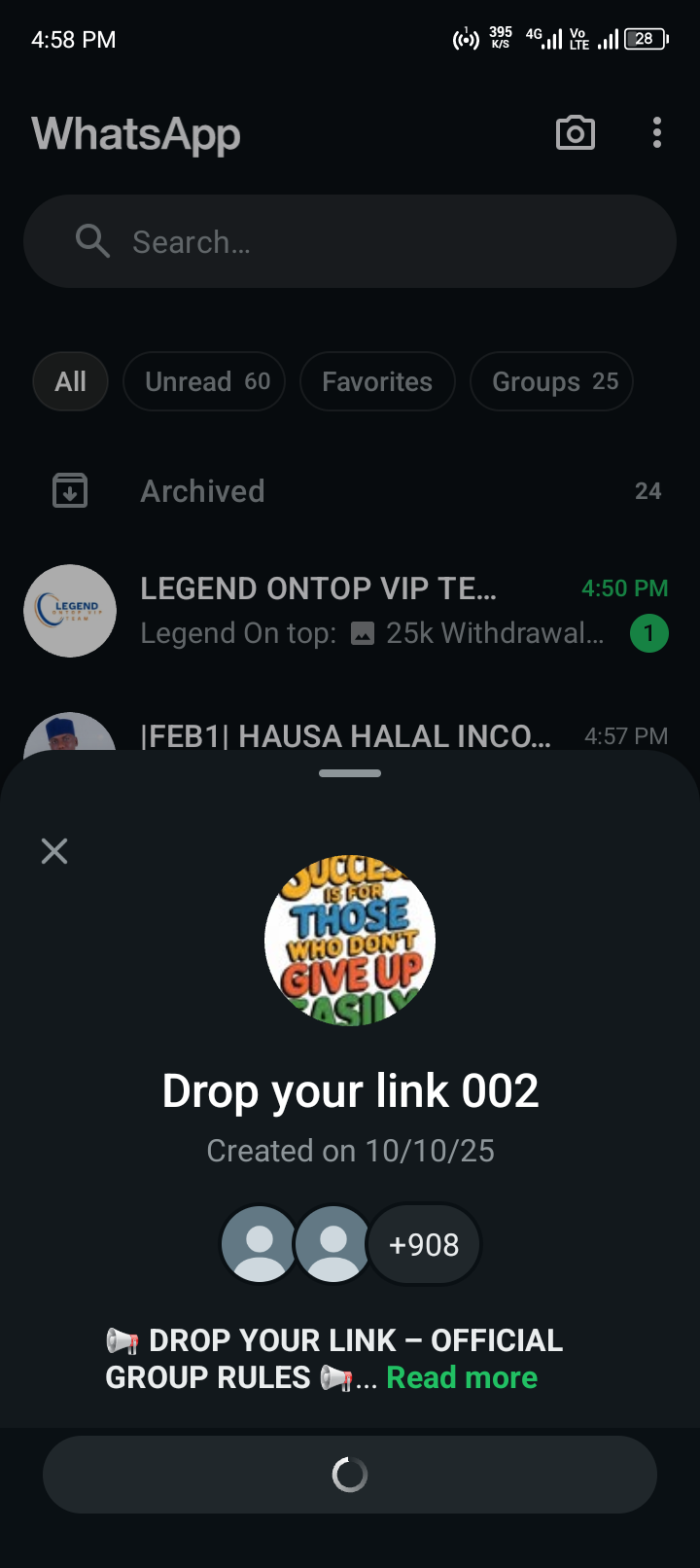Open the three-dot overflow menu

pyautogui.click(x=657, y=133)
